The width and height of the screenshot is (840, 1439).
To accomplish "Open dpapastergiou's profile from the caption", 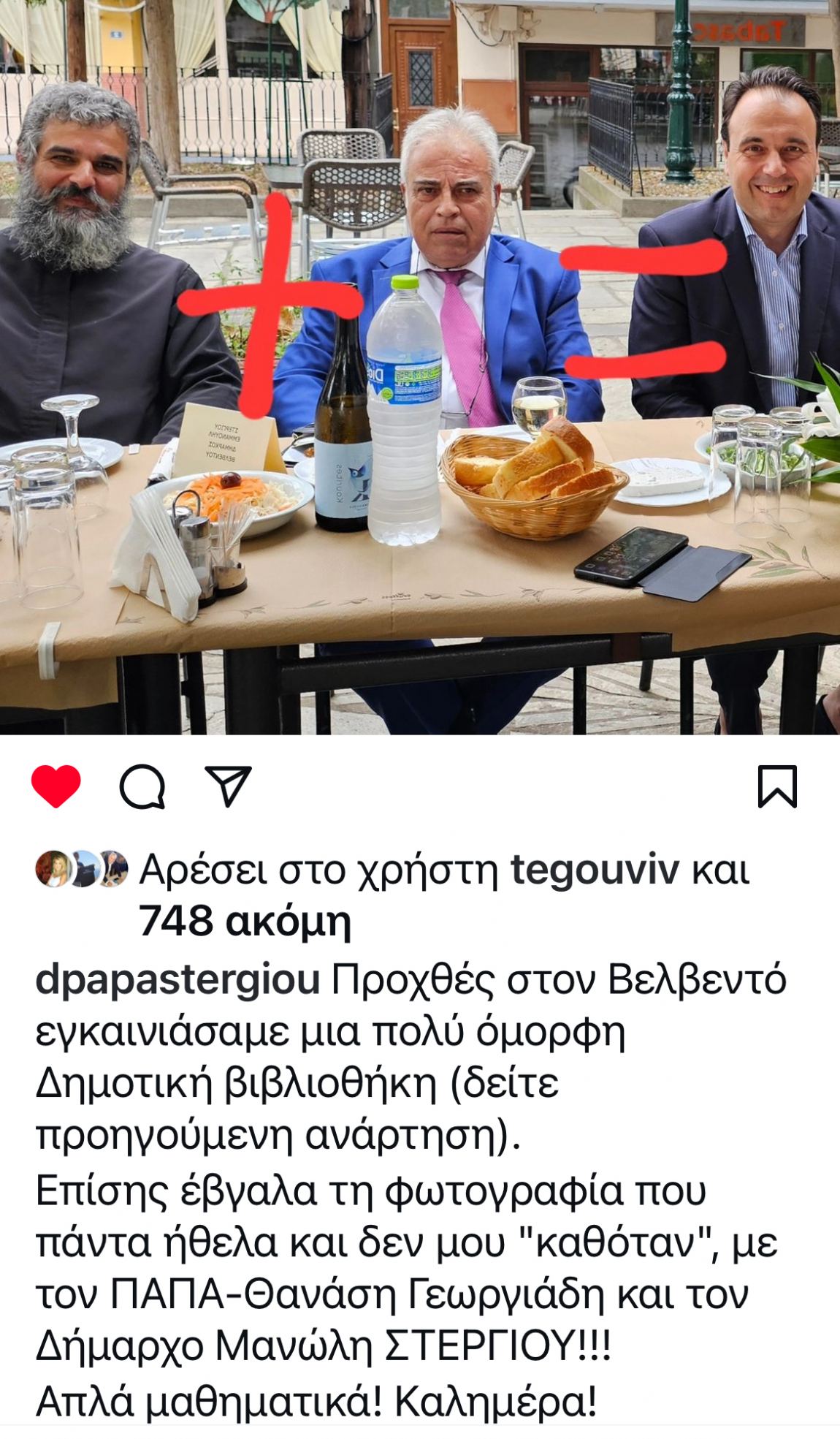I will point(177,982).
